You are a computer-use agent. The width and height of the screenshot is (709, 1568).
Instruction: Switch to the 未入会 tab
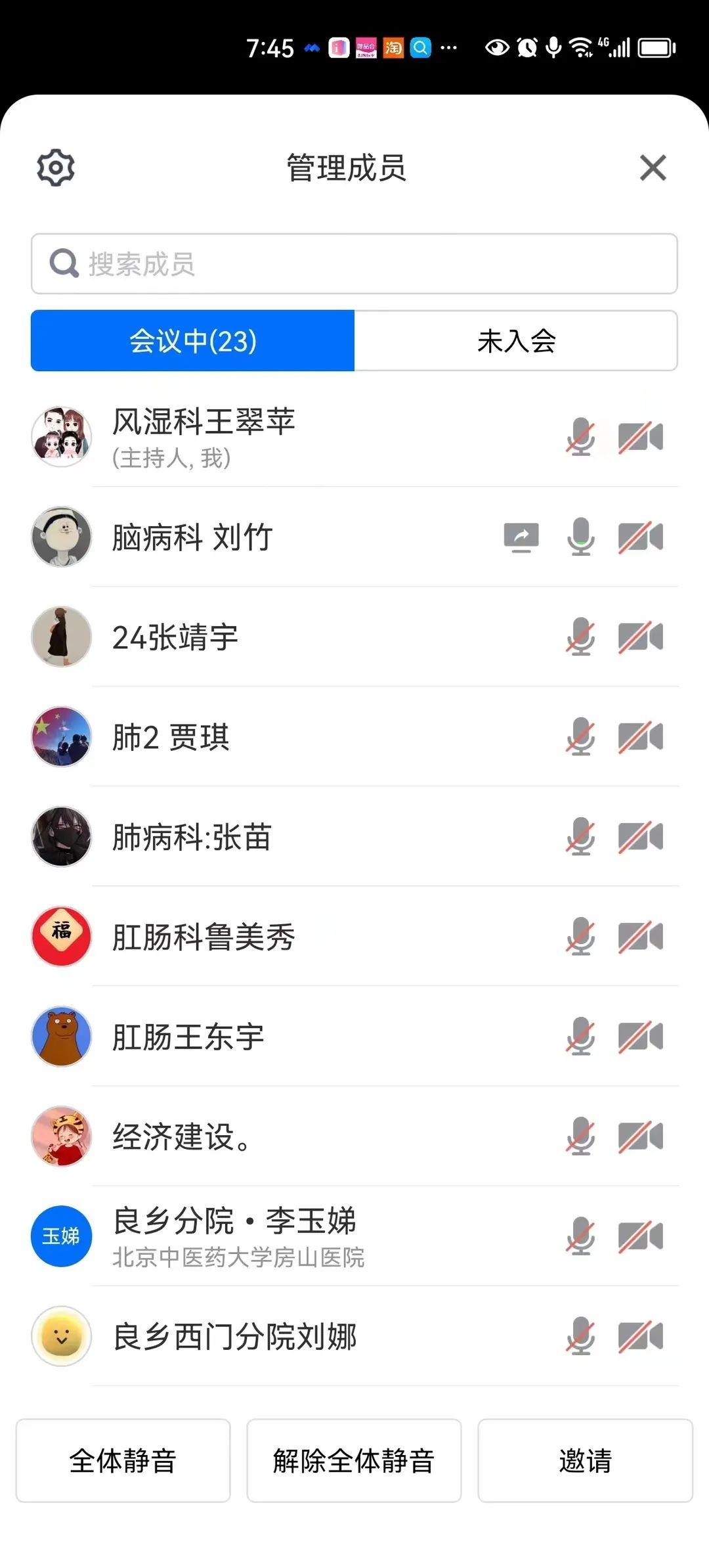point(516,341)
